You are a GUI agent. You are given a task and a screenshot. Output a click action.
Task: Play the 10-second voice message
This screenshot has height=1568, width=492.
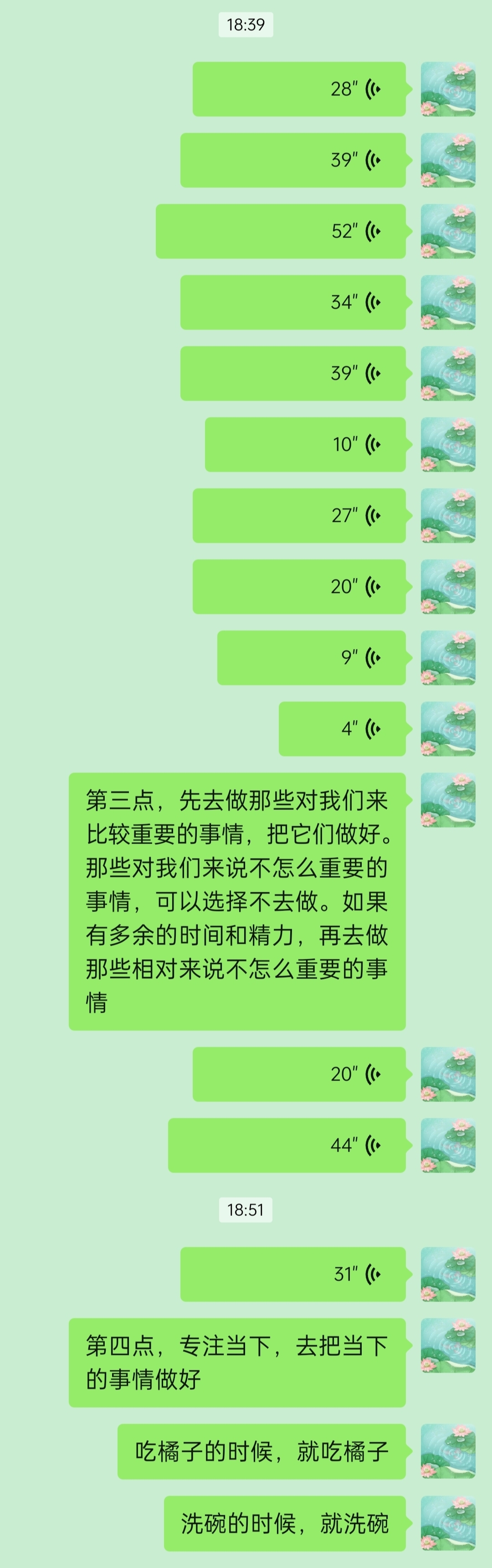pos(305,444)
